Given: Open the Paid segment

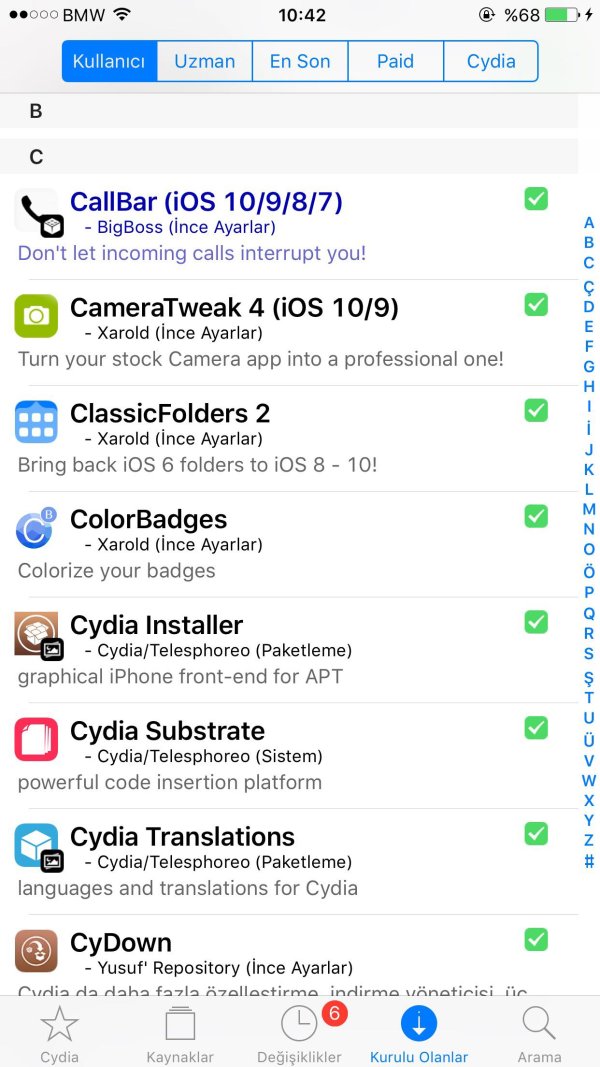Looking at the screenshot, I should point(395,61).
